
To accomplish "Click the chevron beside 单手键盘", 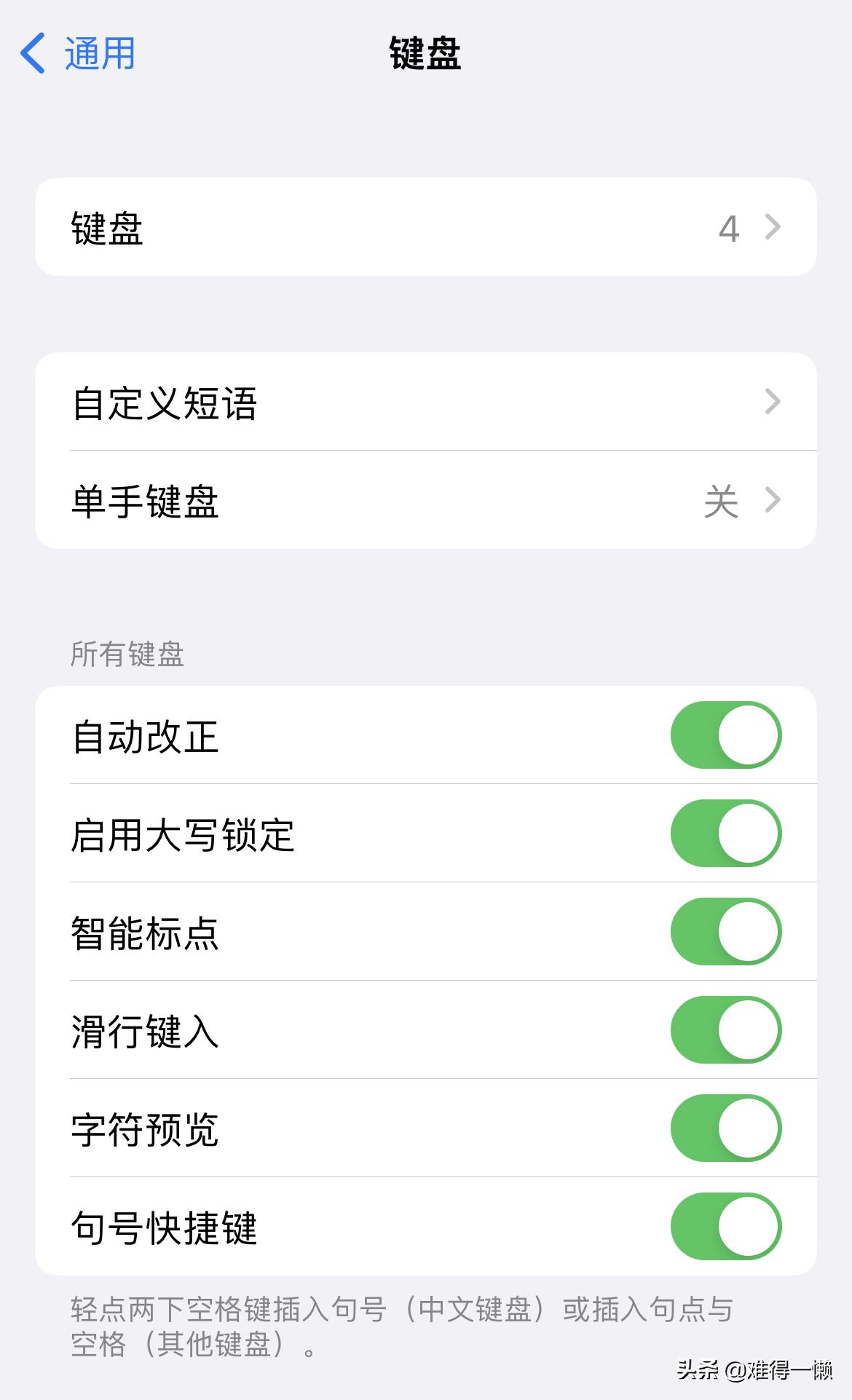I will coord(772,500).
